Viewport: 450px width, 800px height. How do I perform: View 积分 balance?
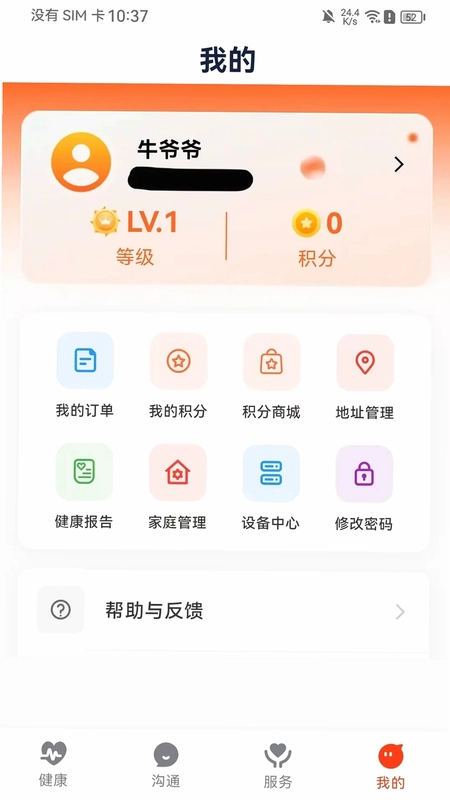(317, 238)
